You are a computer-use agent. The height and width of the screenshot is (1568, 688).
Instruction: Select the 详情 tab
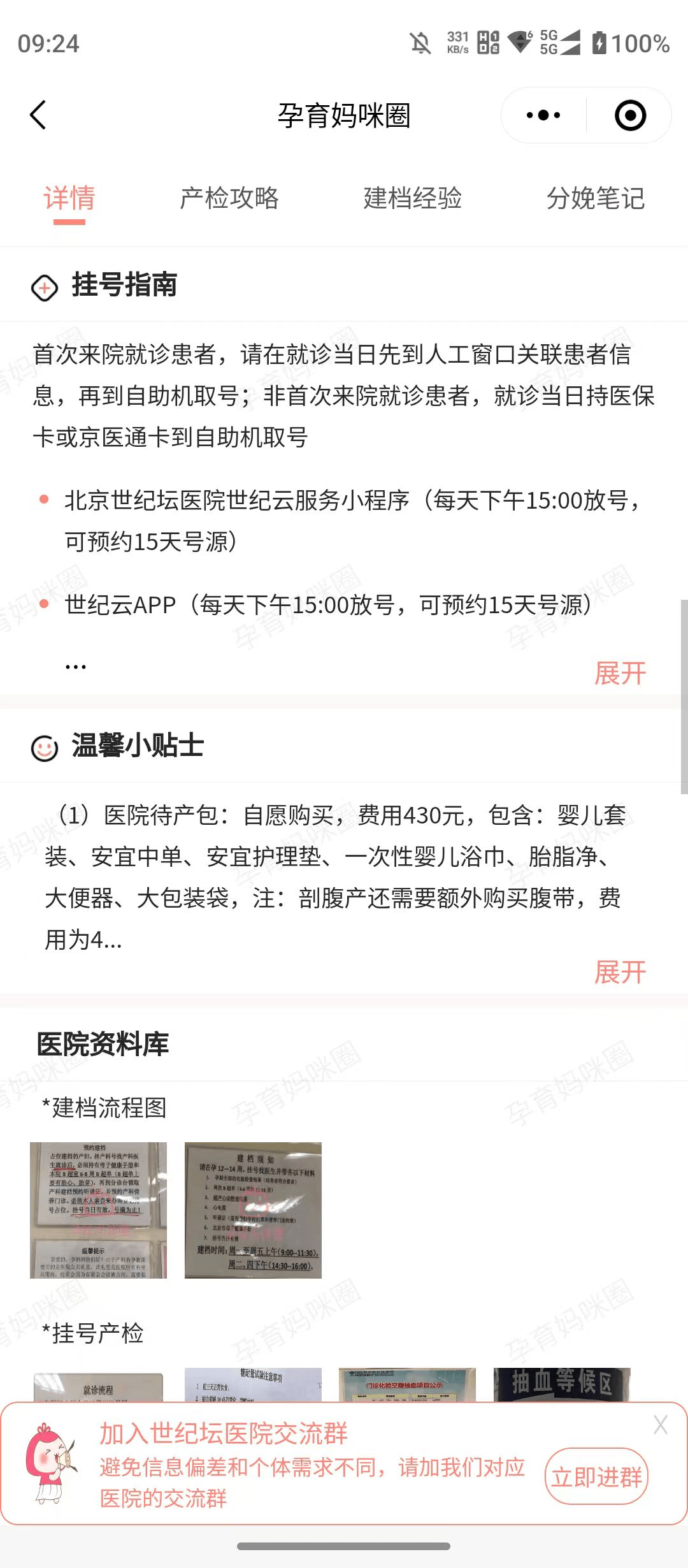click(69, 198)
